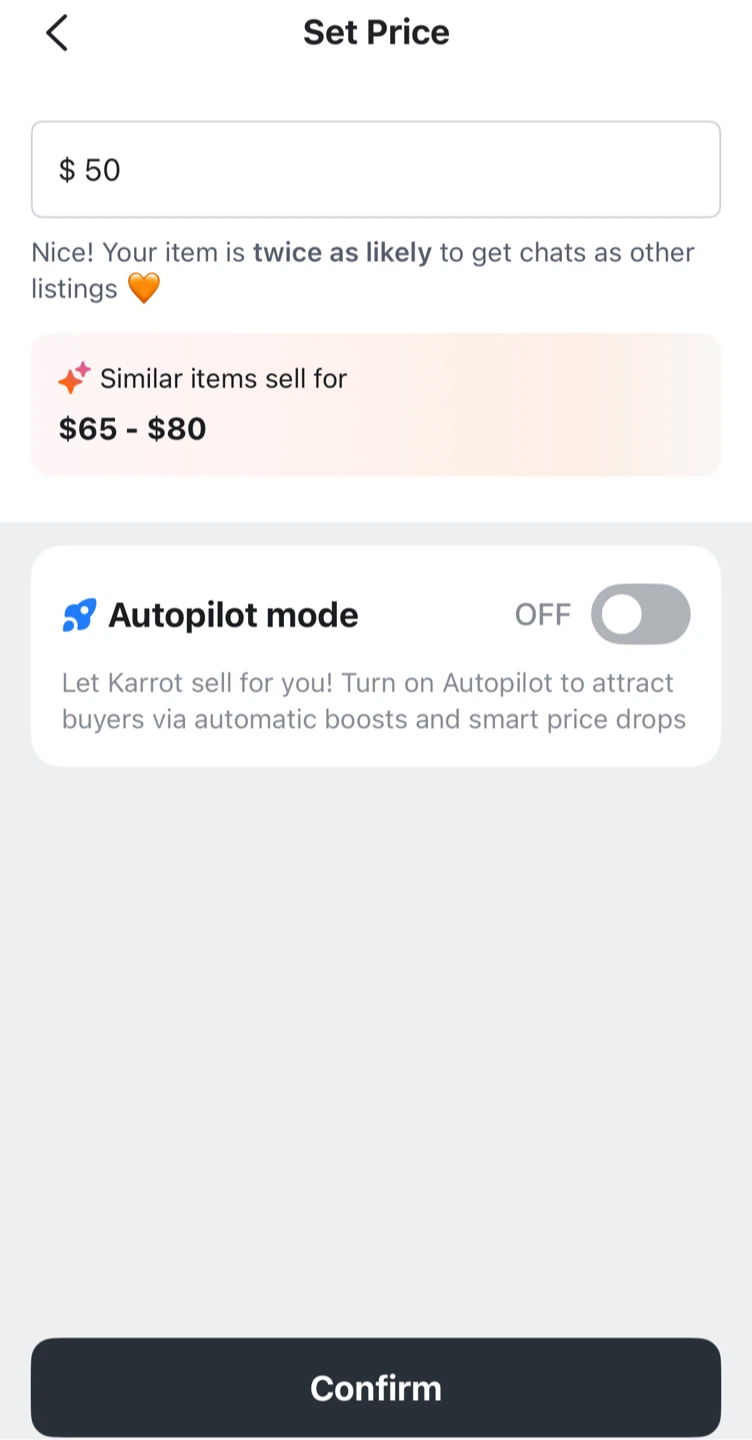Screen dimensions: 752x1440
Task: Edit the $50 price field
Action: 376,169
